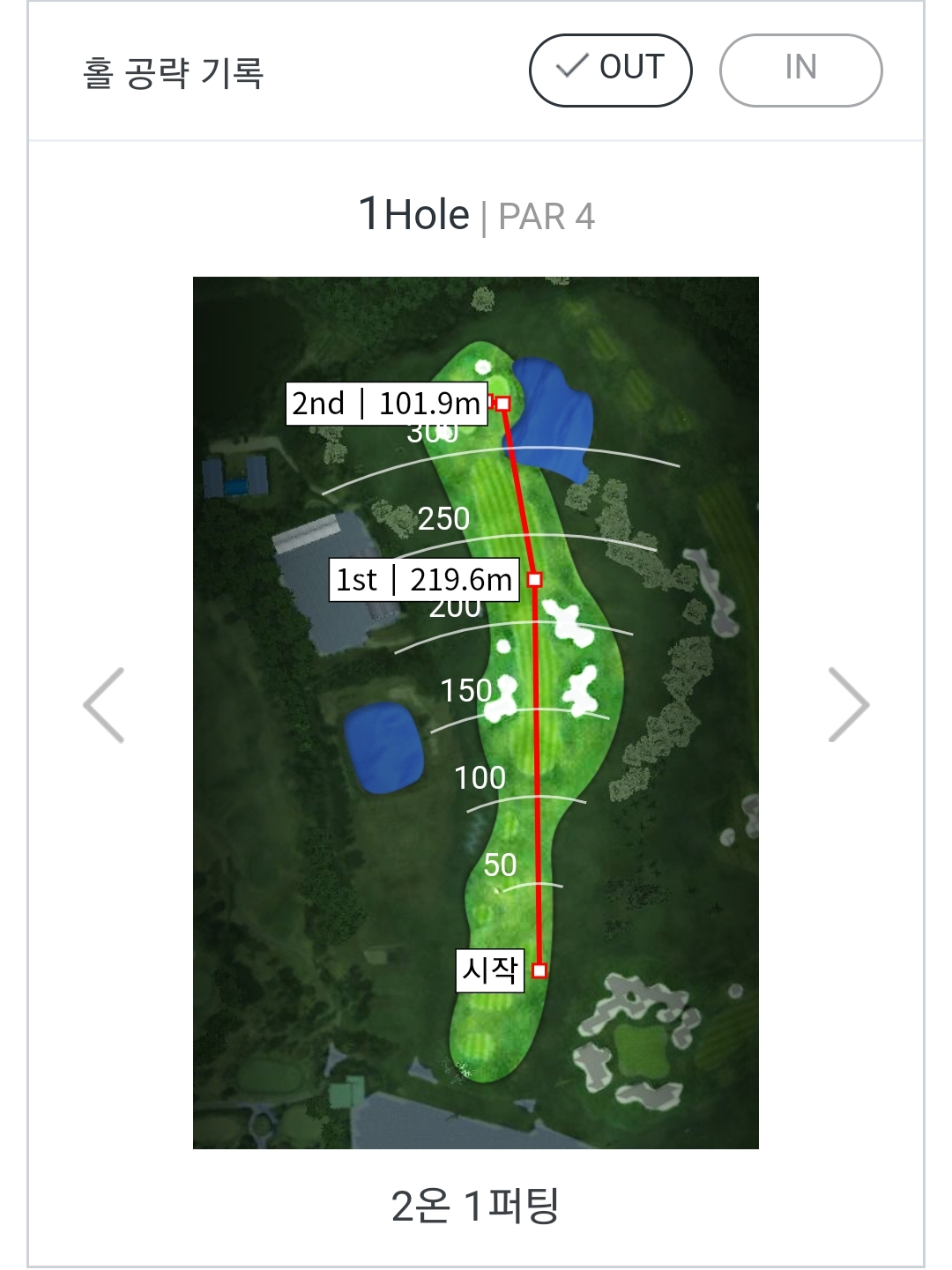Go to the previous hole
952x1270 pixels.
105,705
